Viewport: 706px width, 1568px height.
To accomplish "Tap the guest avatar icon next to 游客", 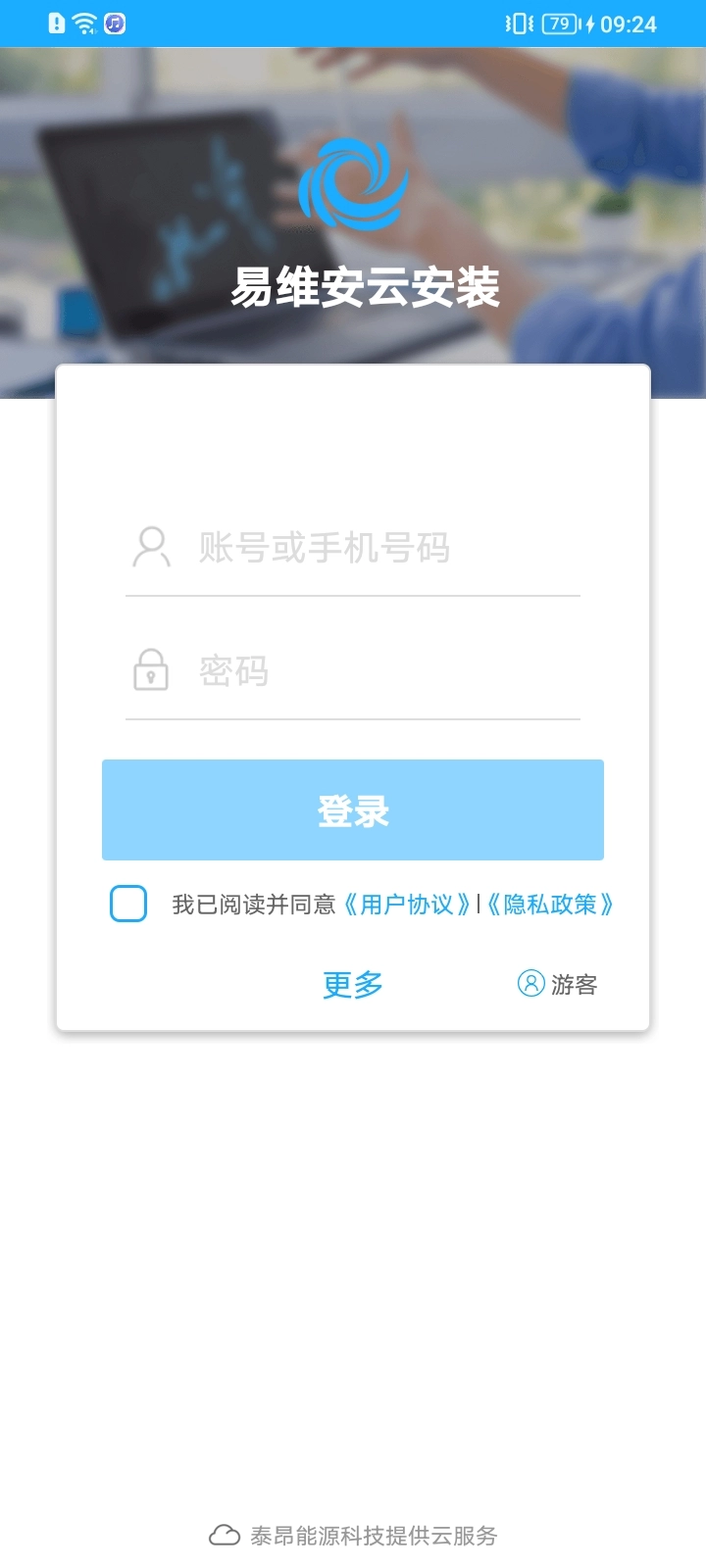I will 531,984.
